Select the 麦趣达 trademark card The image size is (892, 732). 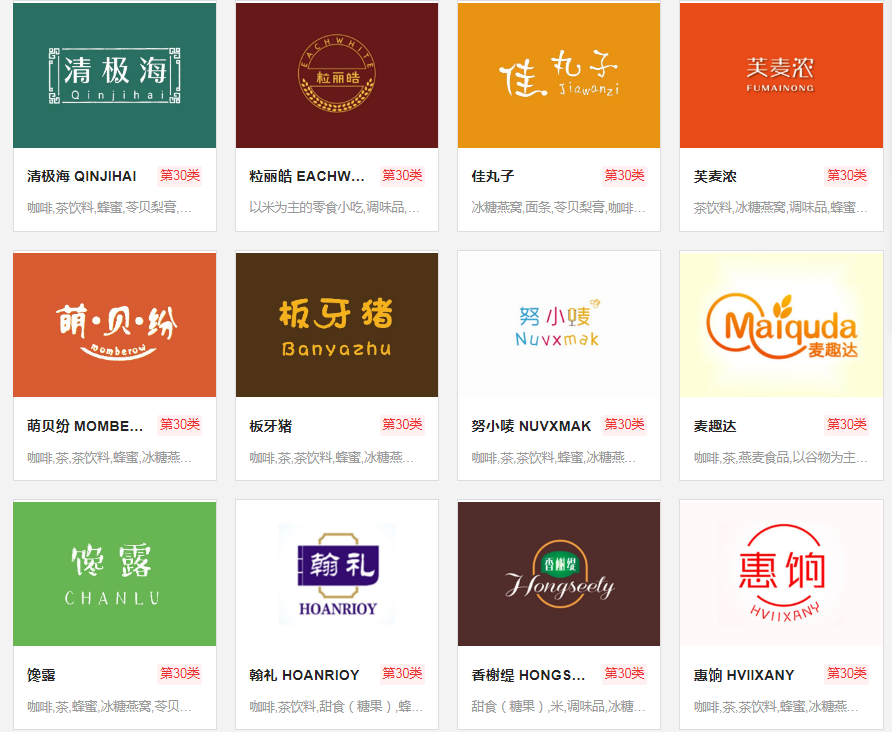pos(781,325)
